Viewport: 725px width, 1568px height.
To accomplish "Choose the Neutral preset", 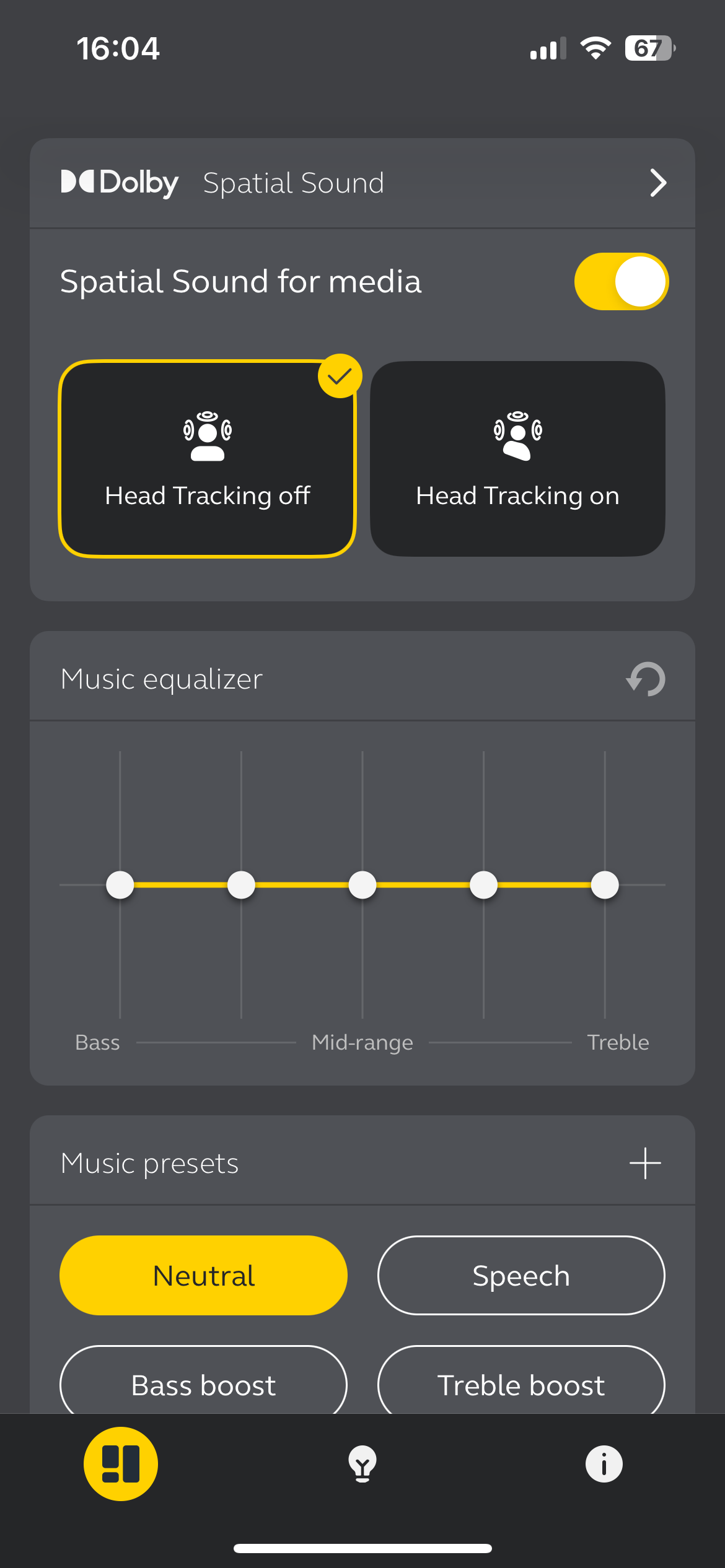I will (203, 1276).
